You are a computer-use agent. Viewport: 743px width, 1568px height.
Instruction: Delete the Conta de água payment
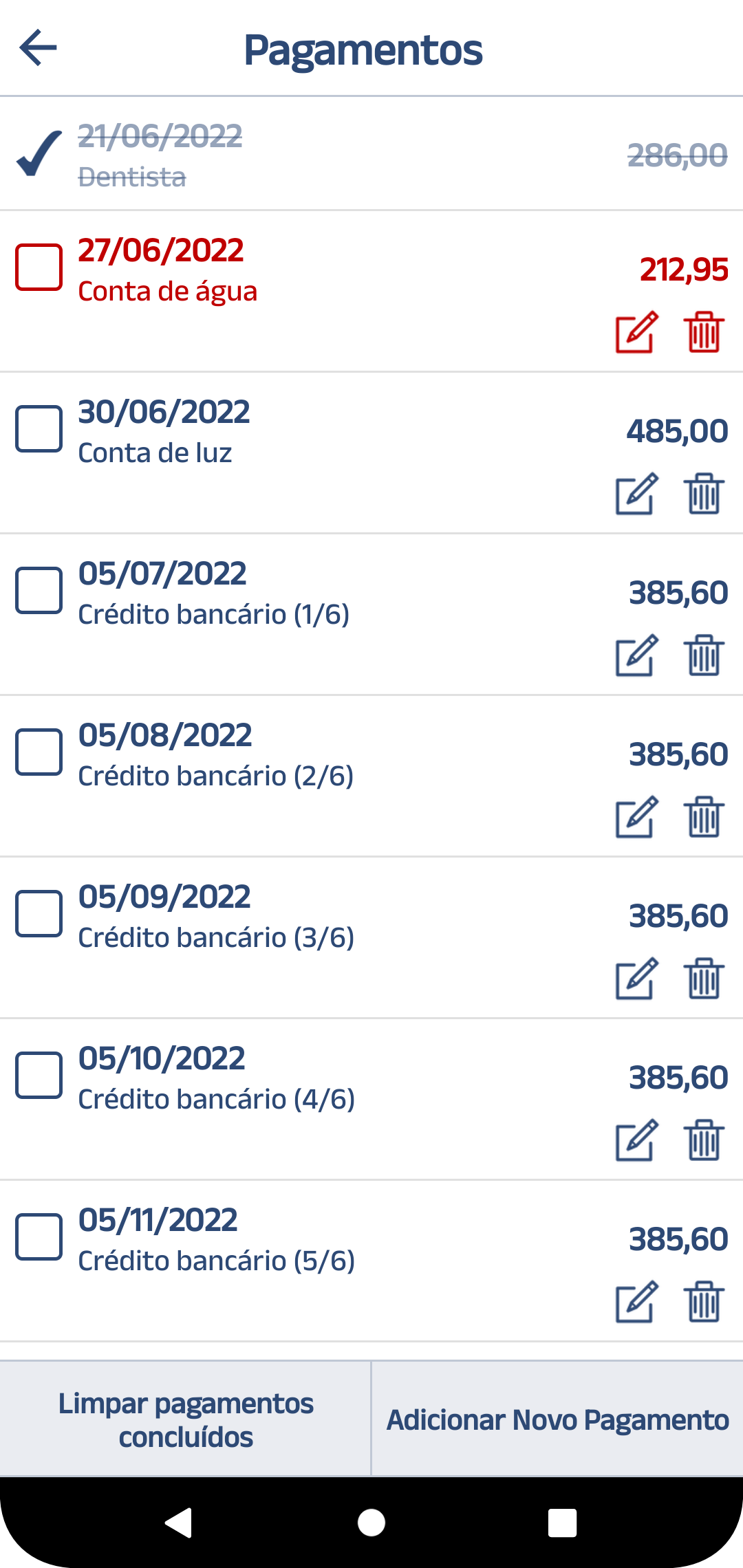(x=704, y=332)
